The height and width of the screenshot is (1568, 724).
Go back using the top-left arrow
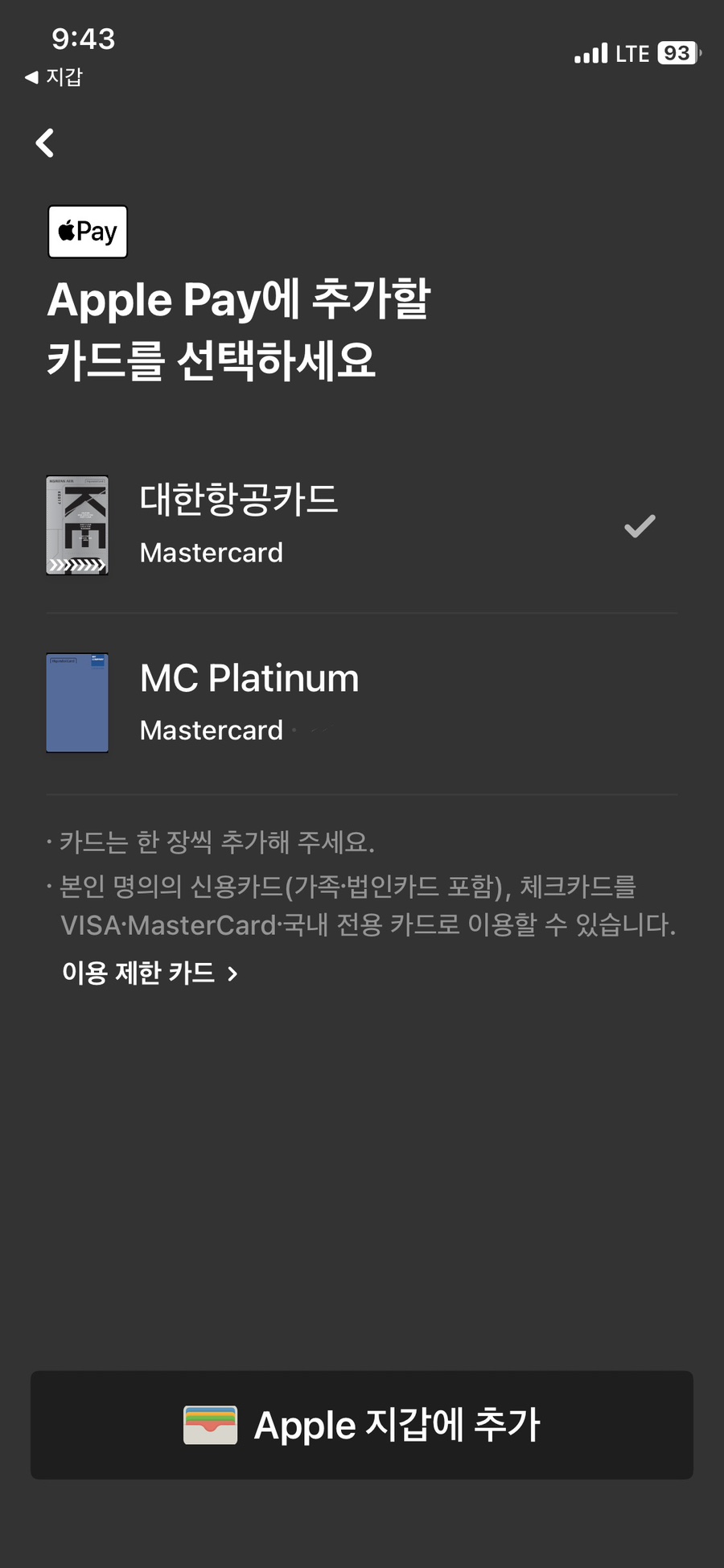tap(45, 143)
